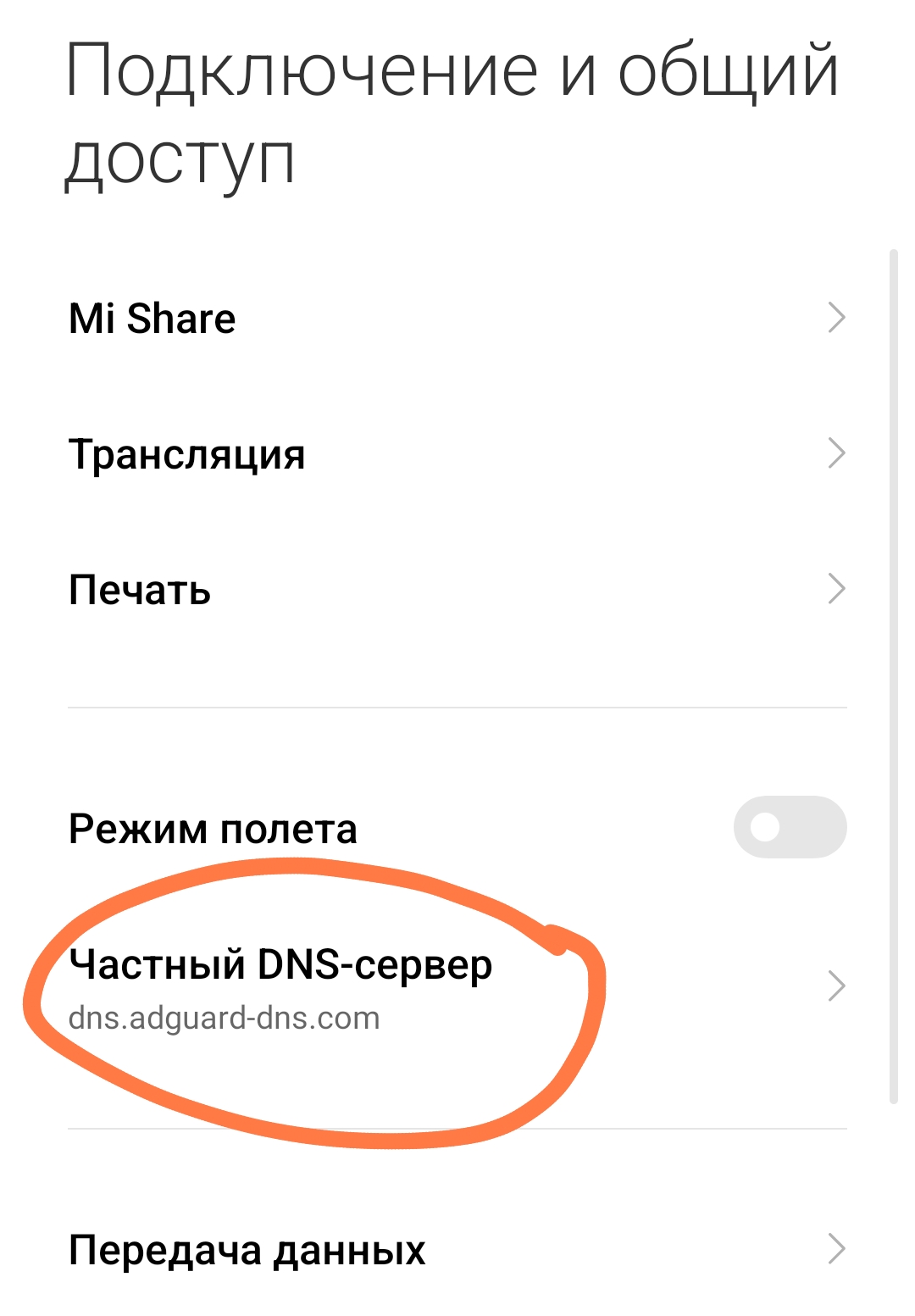Screen dimensions: 915x1316
Task: Open Передача данных row
Action: click(x=457, y=1250)
